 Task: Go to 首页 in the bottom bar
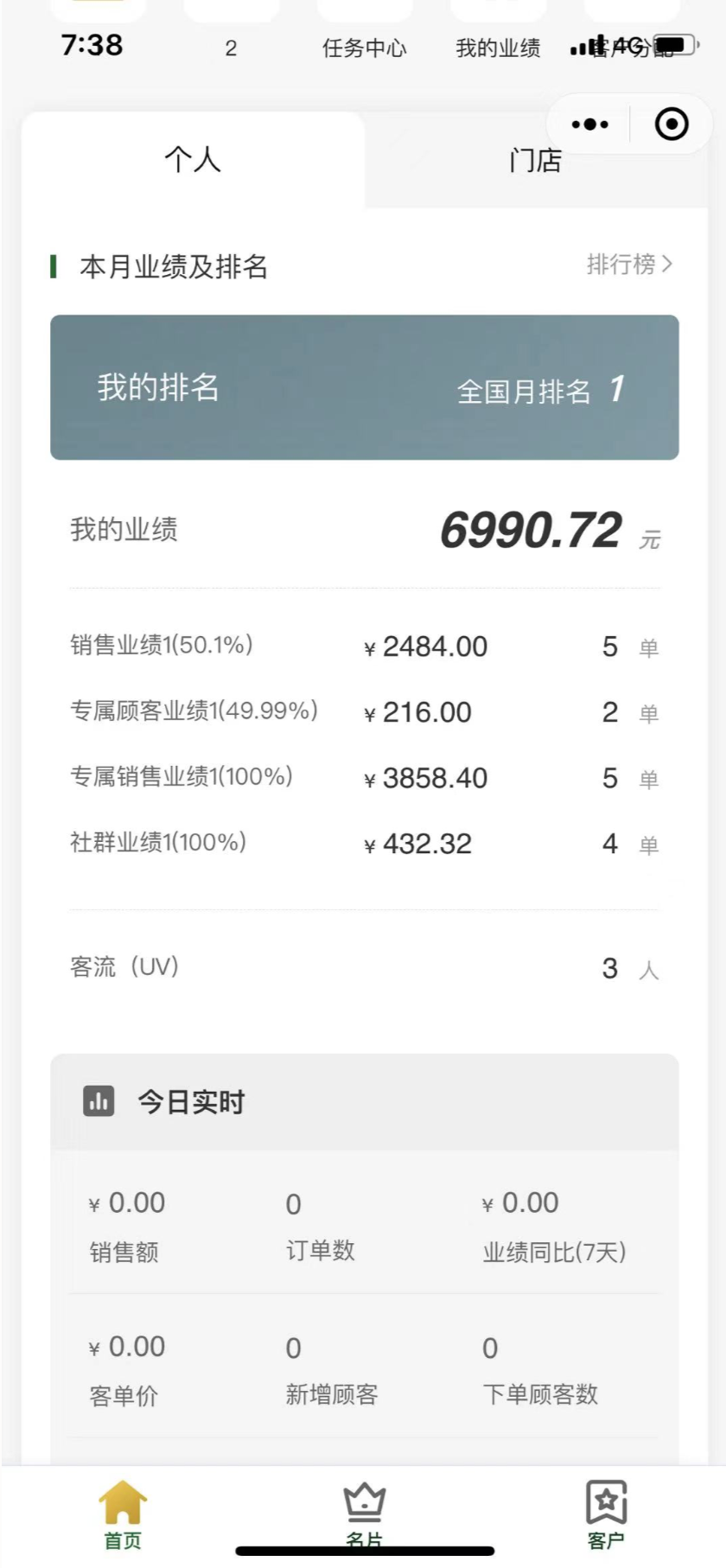[123, 1514]
